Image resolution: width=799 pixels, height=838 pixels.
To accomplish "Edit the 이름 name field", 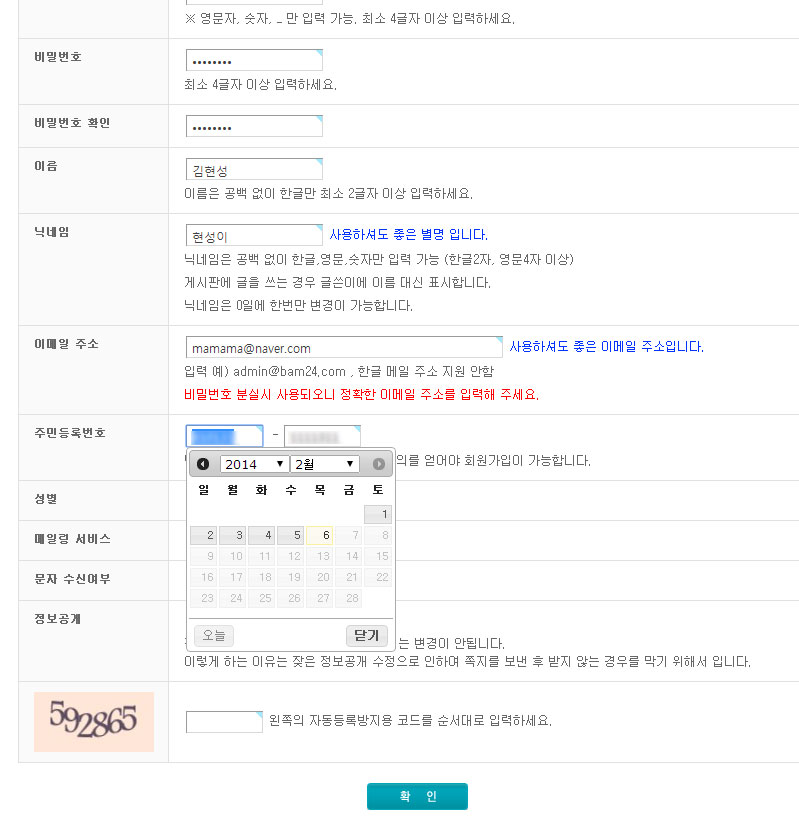I will click(254, 169).
